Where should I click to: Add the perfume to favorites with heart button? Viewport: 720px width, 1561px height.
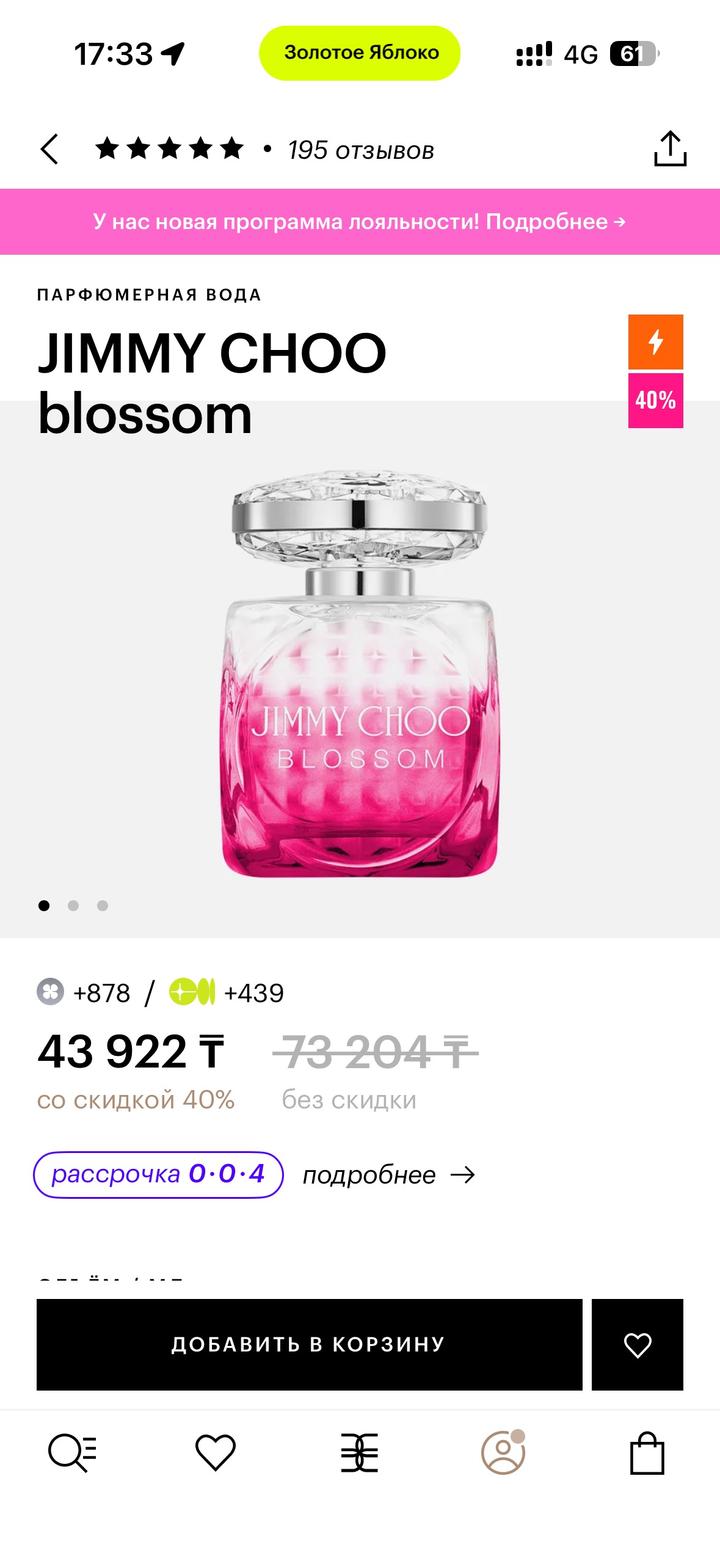click(637, 1344)
